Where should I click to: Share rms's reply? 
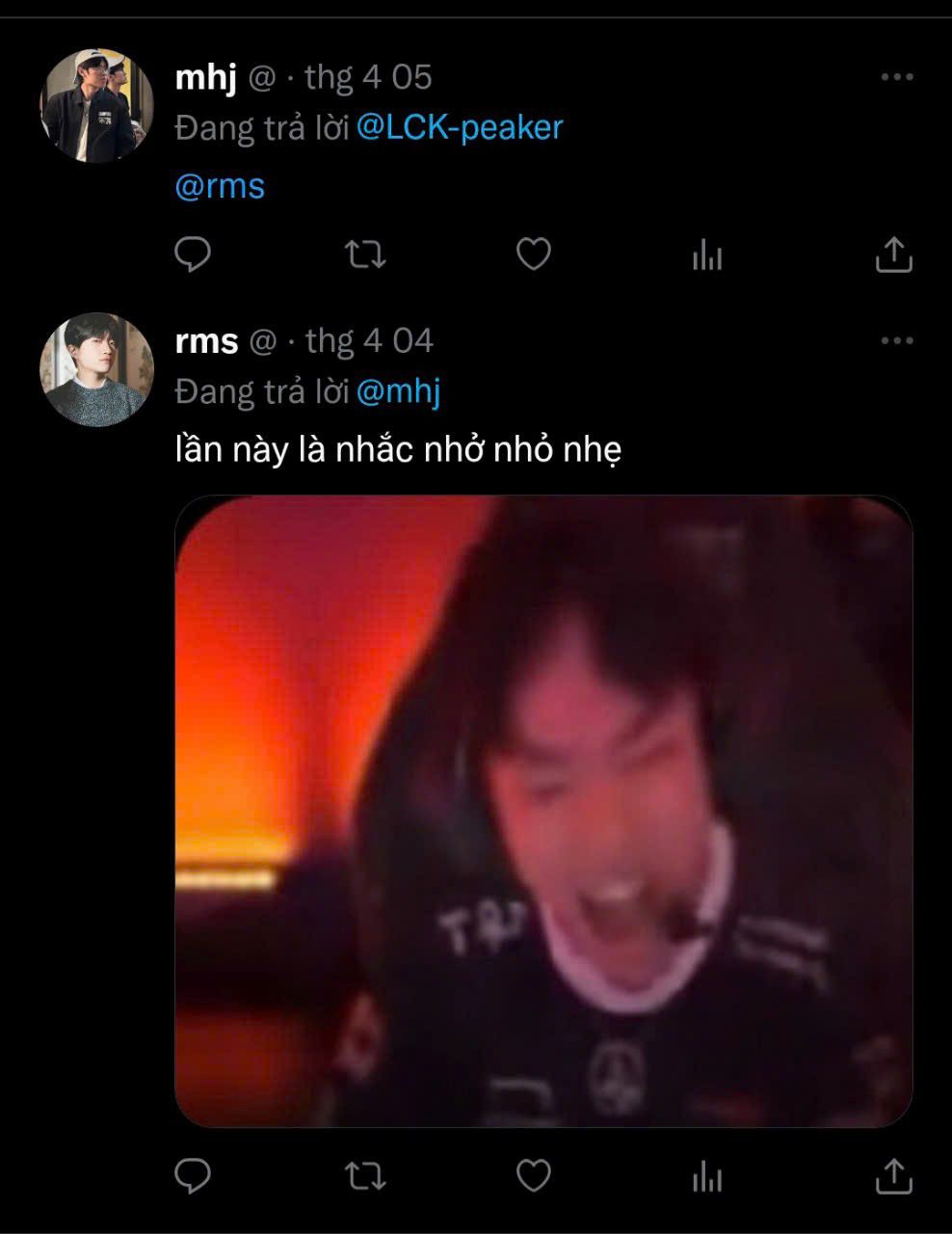pos(893,1176)
